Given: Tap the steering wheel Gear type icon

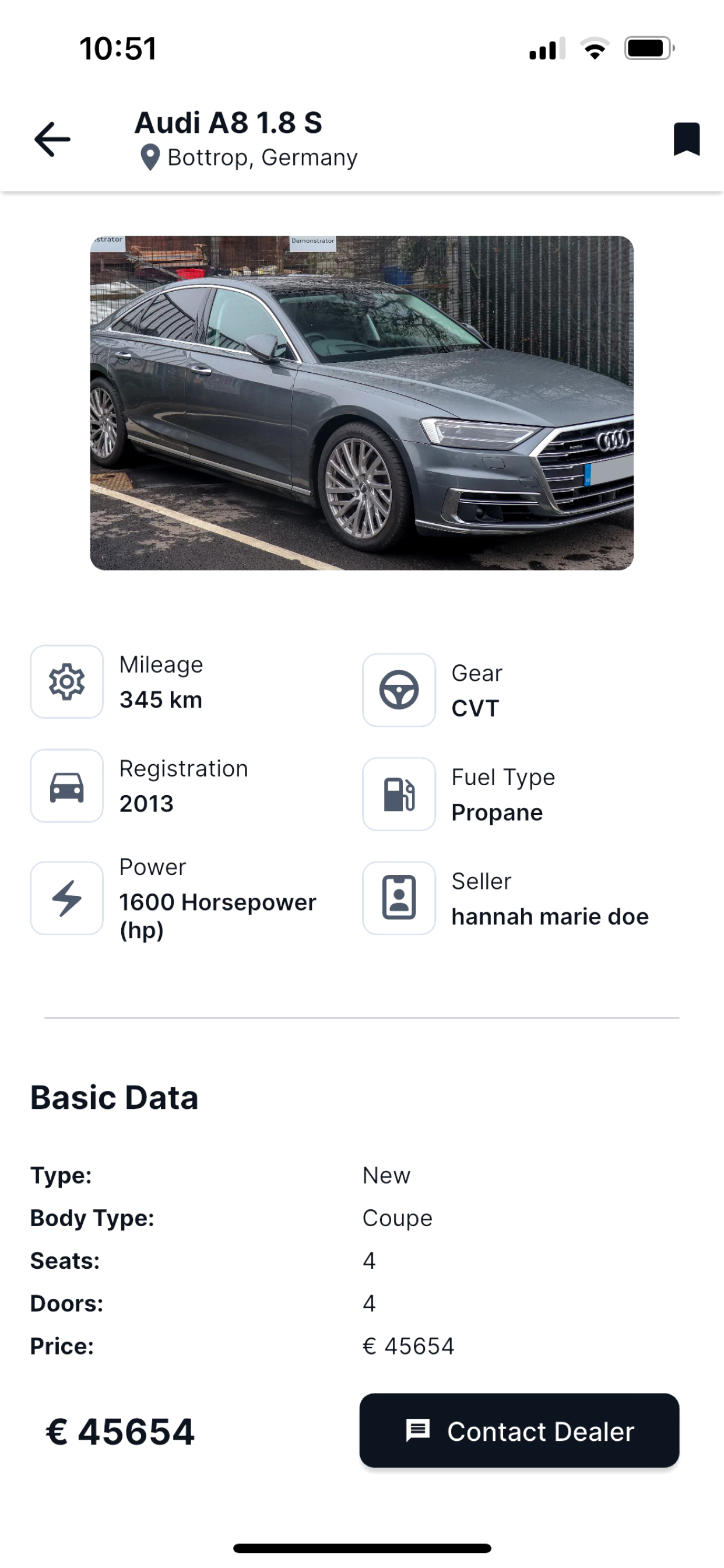Looking at the screenshot, I should tap(398, 690).
